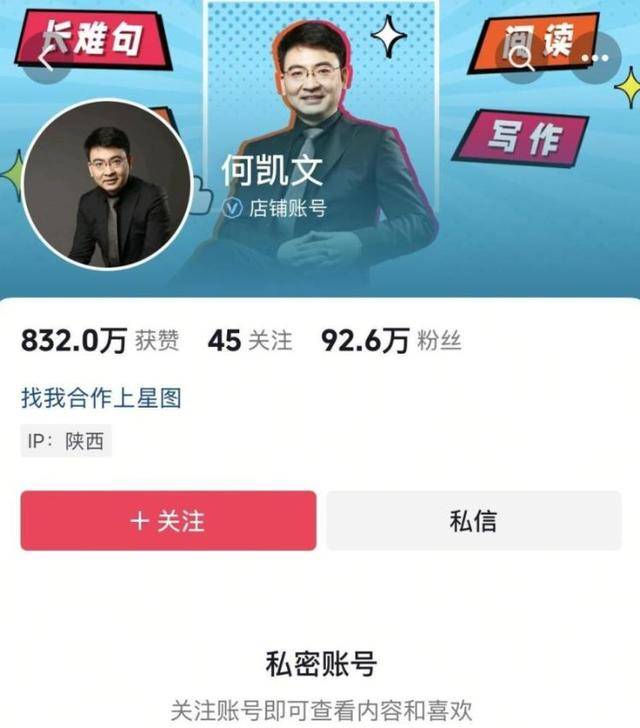Open the 92.6万 粉丝 followers list
640x728 pixels.
(390, 341)
